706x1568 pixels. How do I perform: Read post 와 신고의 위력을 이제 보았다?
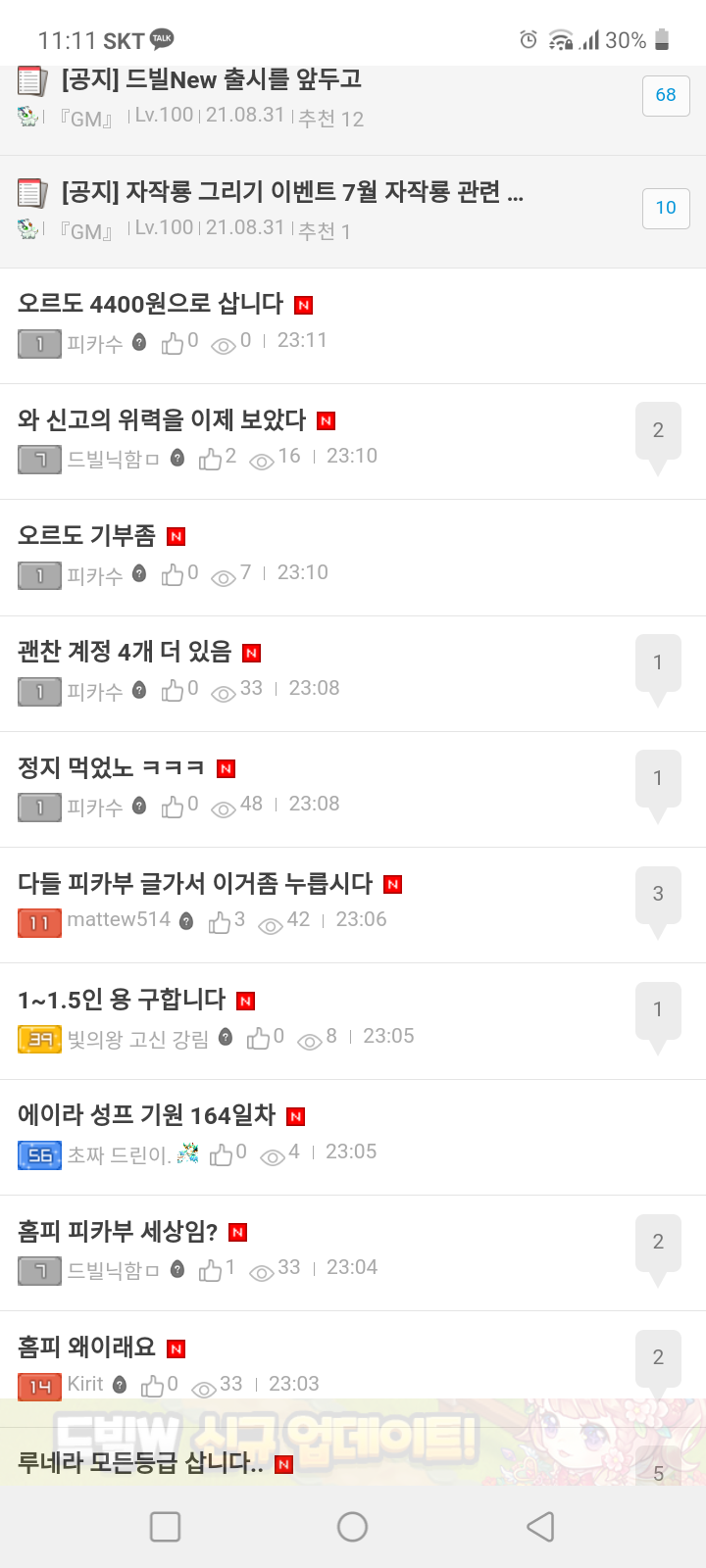click(x=162, y=419)
